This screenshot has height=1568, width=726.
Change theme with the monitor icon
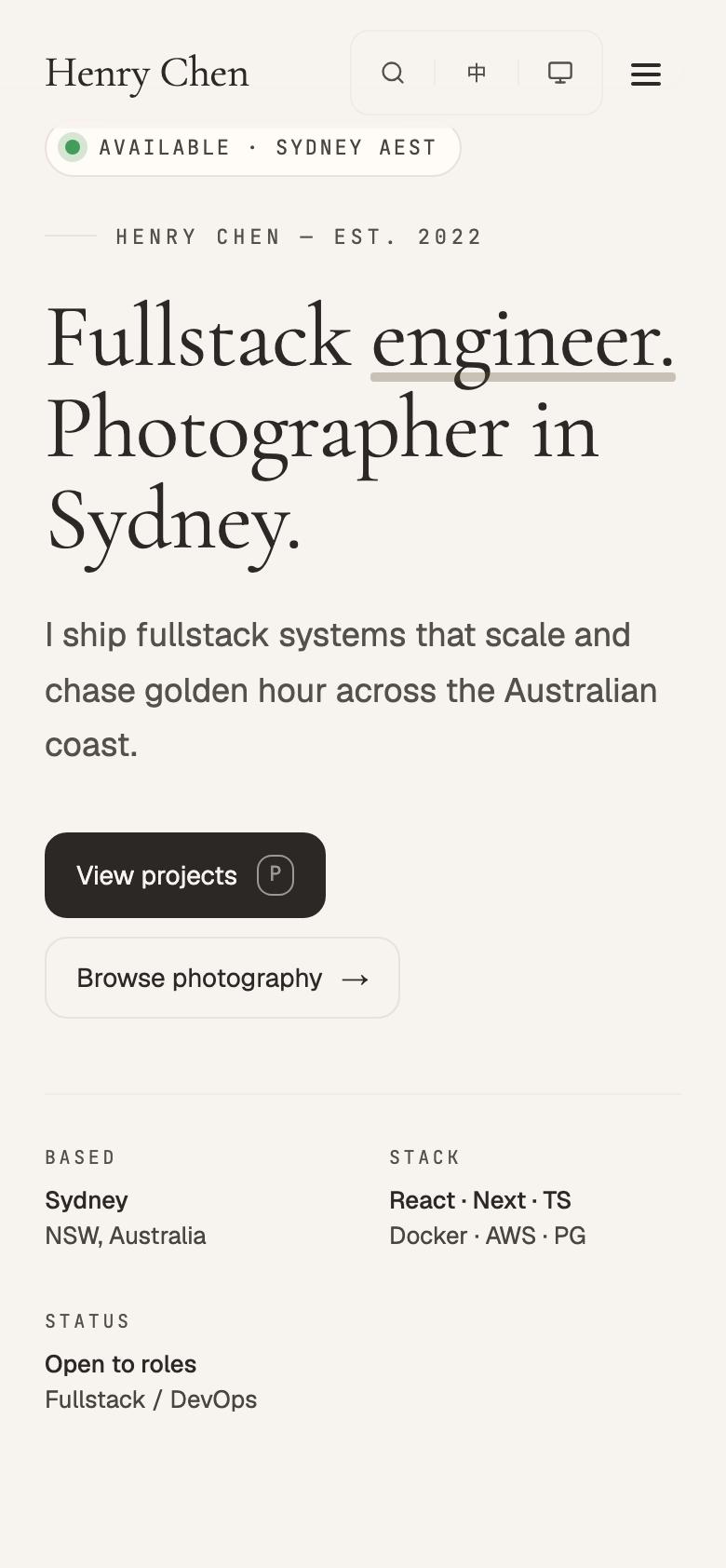(560, 73)
